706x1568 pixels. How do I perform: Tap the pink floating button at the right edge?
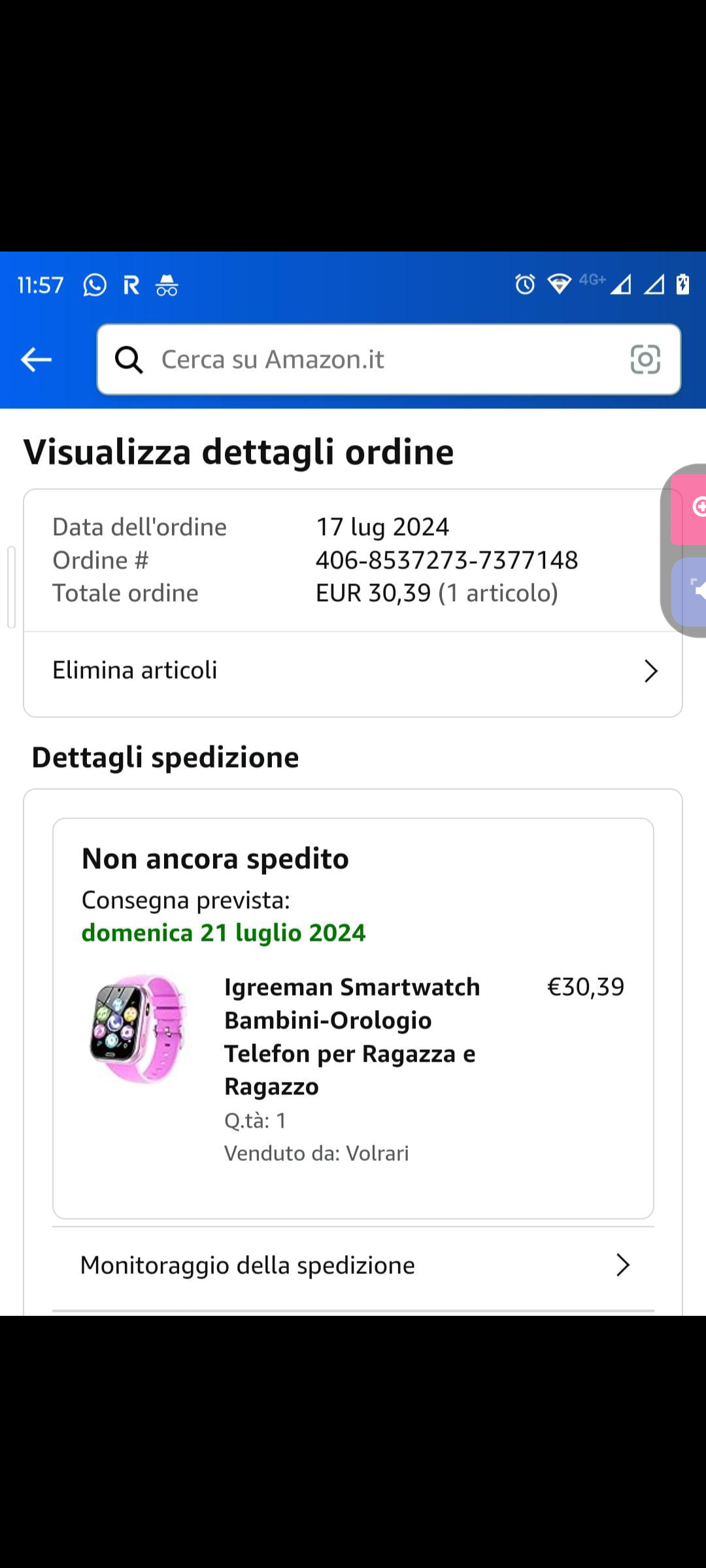pyautogui.click(x=690, y=508)
